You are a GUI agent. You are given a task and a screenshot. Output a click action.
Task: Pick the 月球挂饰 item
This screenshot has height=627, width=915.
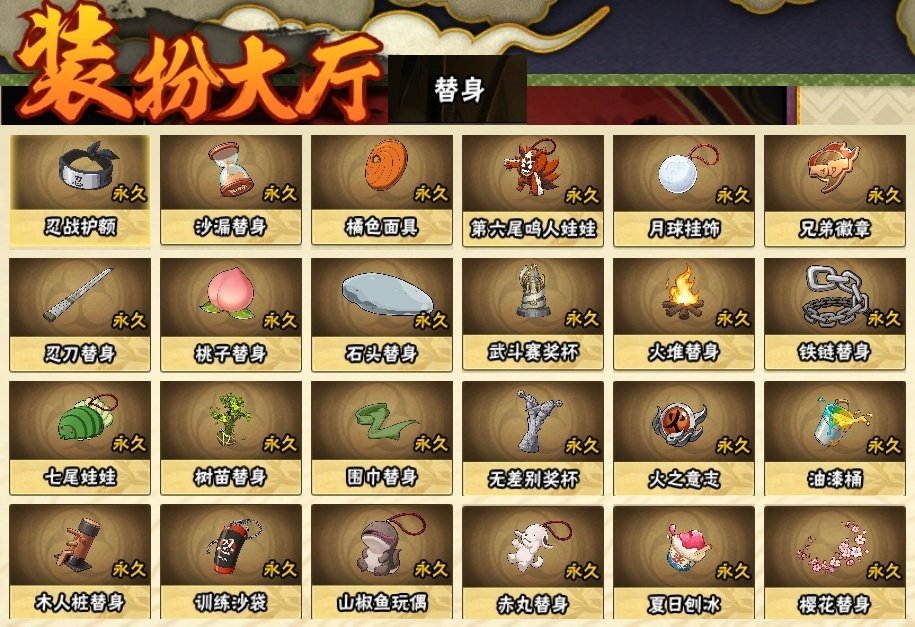tap(684, 190)
